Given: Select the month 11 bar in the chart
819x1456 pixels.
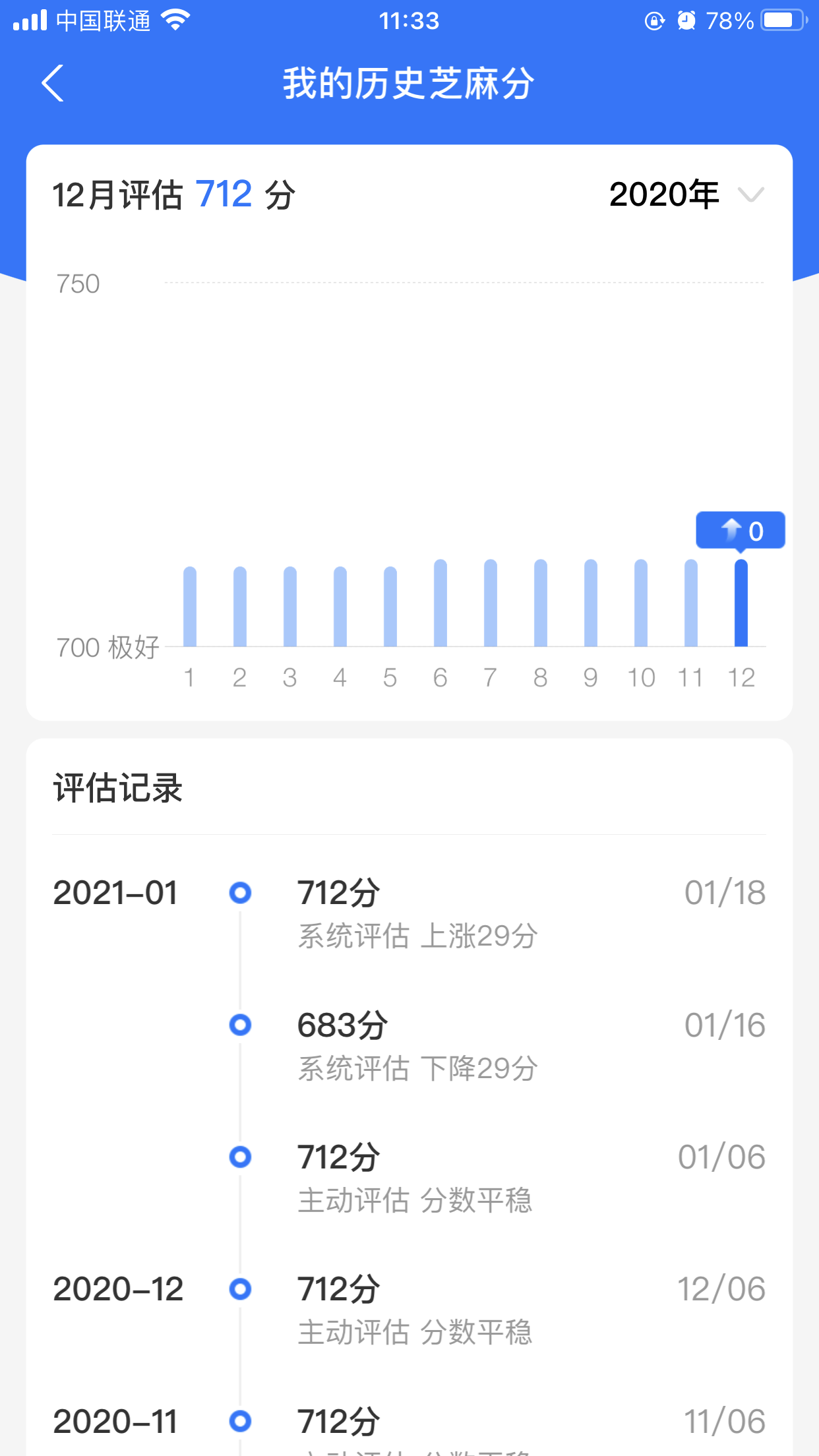Looking at the screenshot, I should [691, 603].
